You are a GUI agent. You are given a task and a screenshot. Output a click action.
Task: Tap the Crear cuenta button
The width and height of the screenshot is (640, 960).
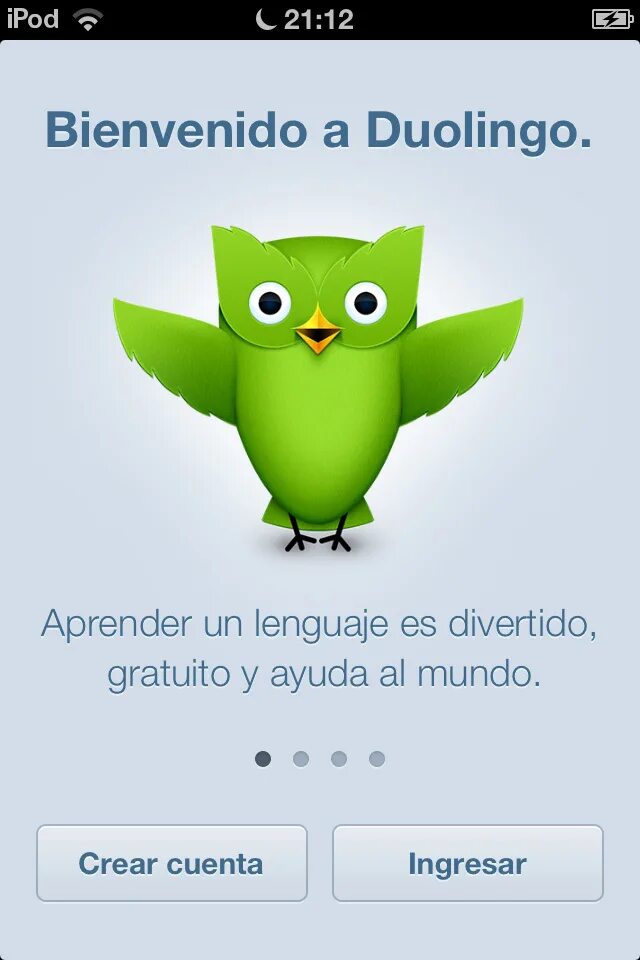pyautogui.click(x=171, y=863)
